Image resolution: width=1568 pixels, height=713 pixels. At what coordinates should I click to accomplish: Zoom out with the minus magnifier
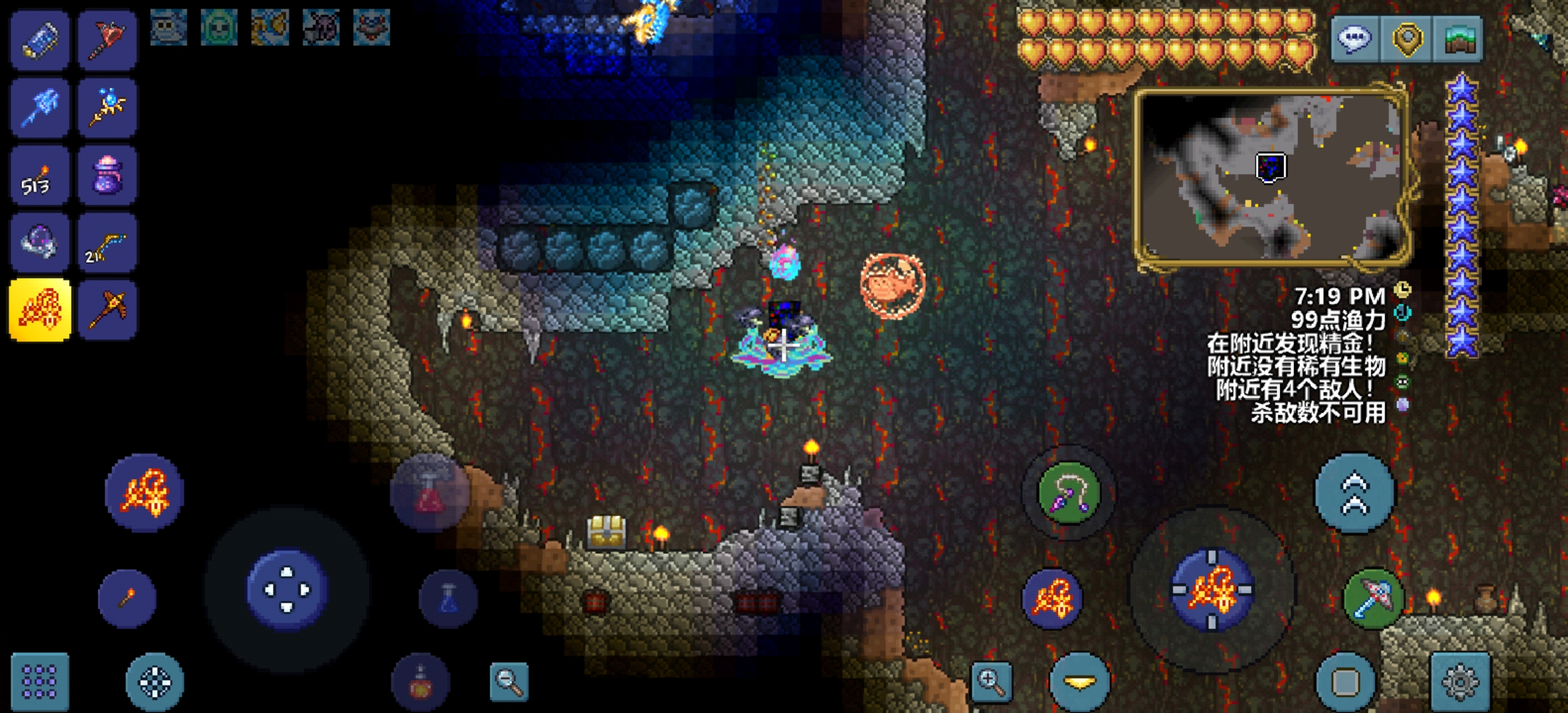[x=509, y=681]
